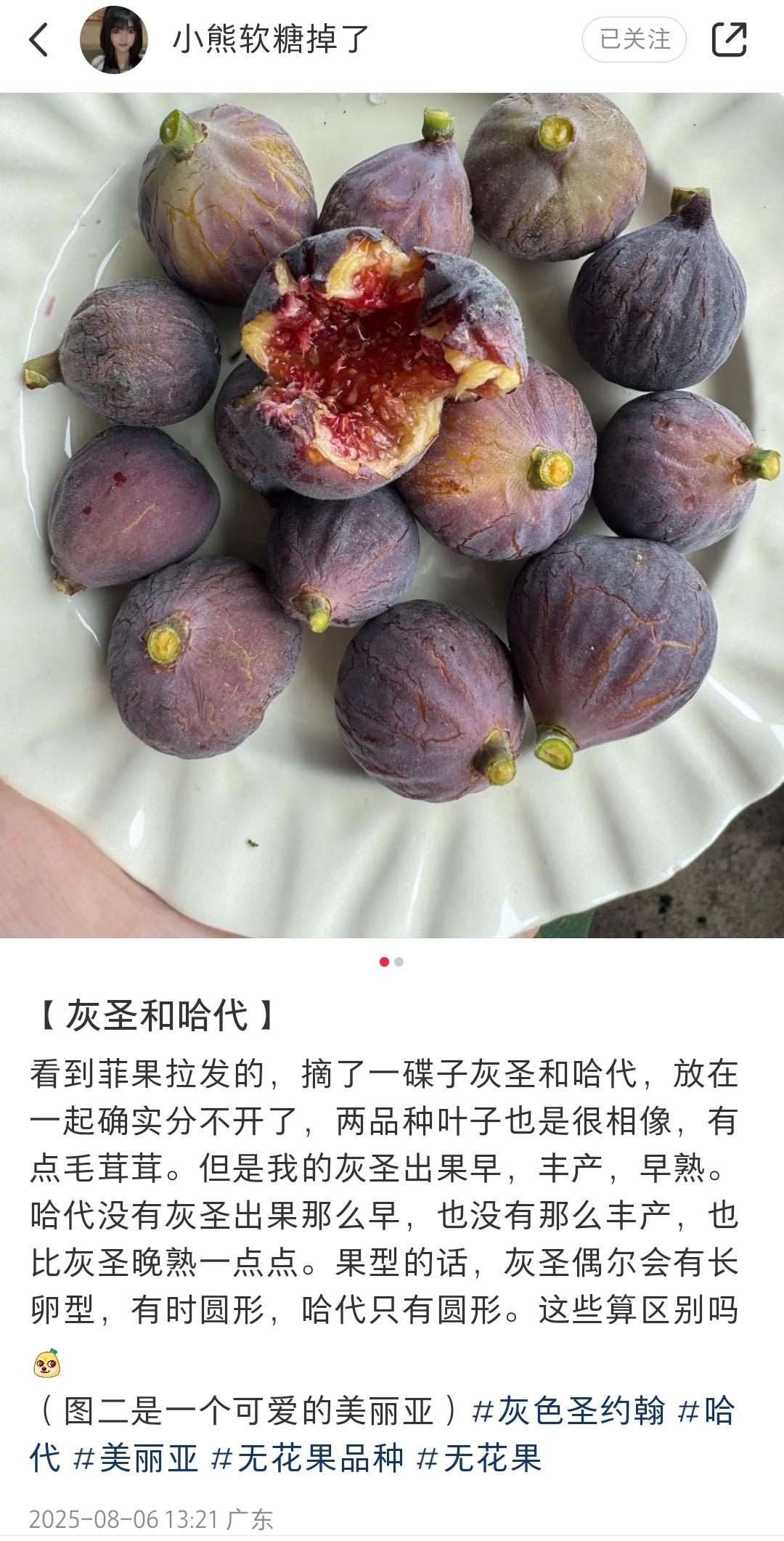Go back using the top-left arrow

pyautogui.click(x=39, y=39)
